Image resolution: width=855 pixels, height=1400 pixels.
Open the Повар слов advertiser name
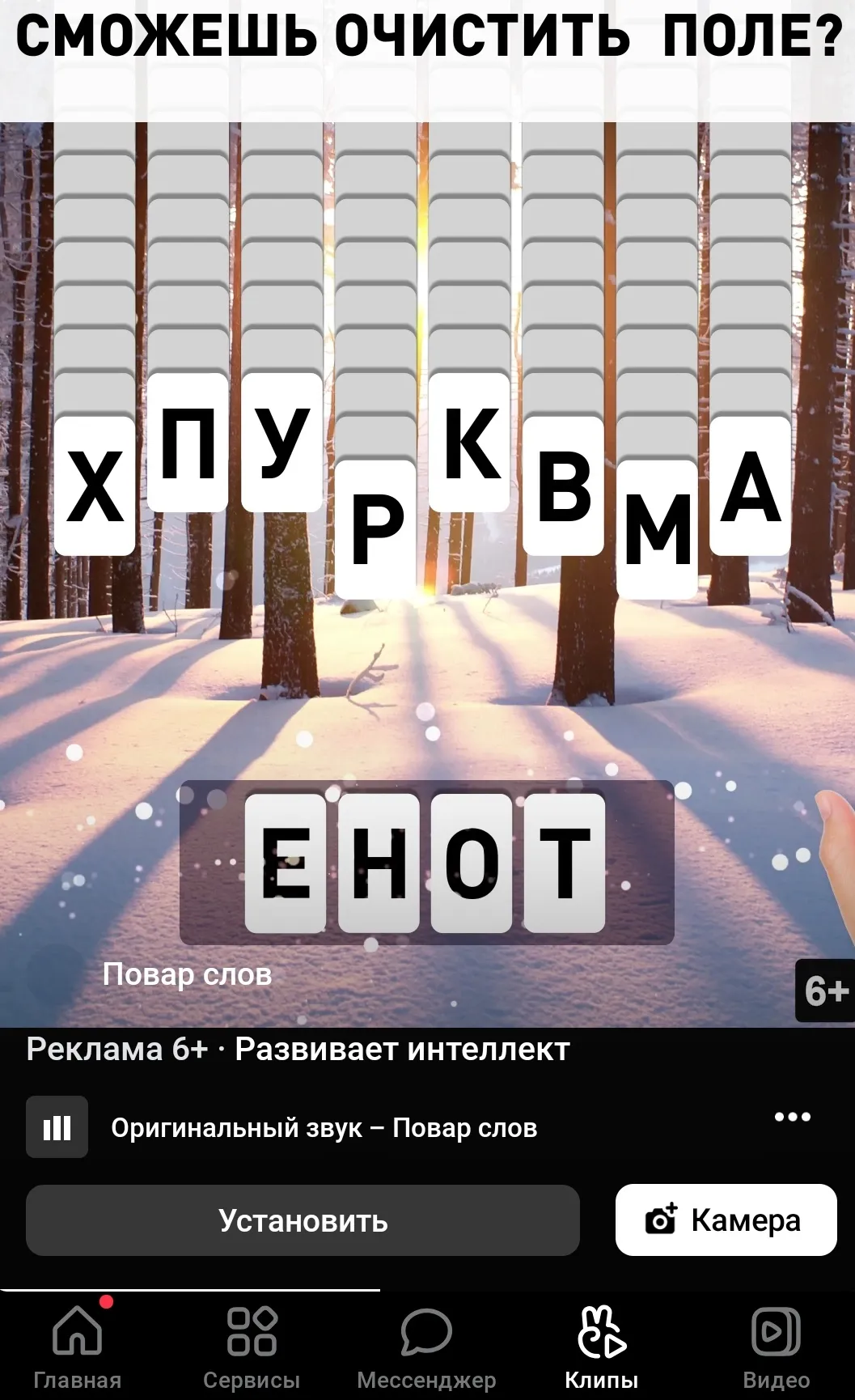click(187, 974)
